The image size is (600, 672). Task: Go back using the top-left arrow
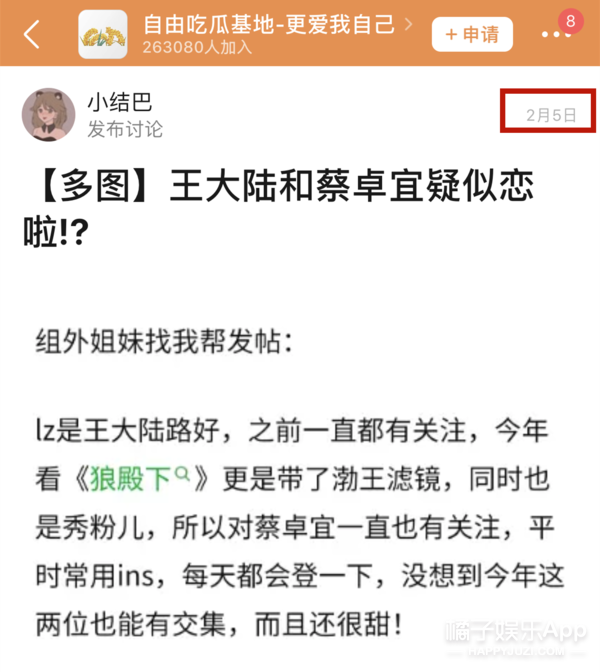[33, 35]
